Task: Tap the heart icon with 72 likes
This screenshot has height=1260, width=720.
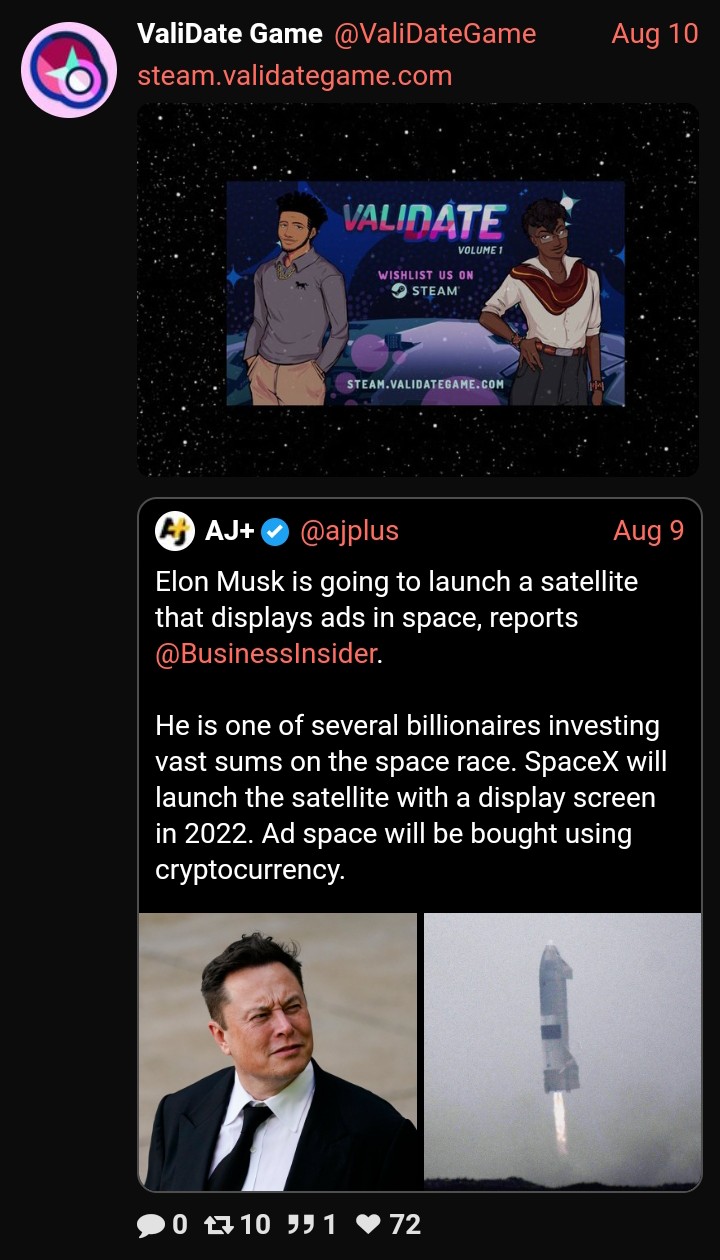Action: (x=369, y=1225)
